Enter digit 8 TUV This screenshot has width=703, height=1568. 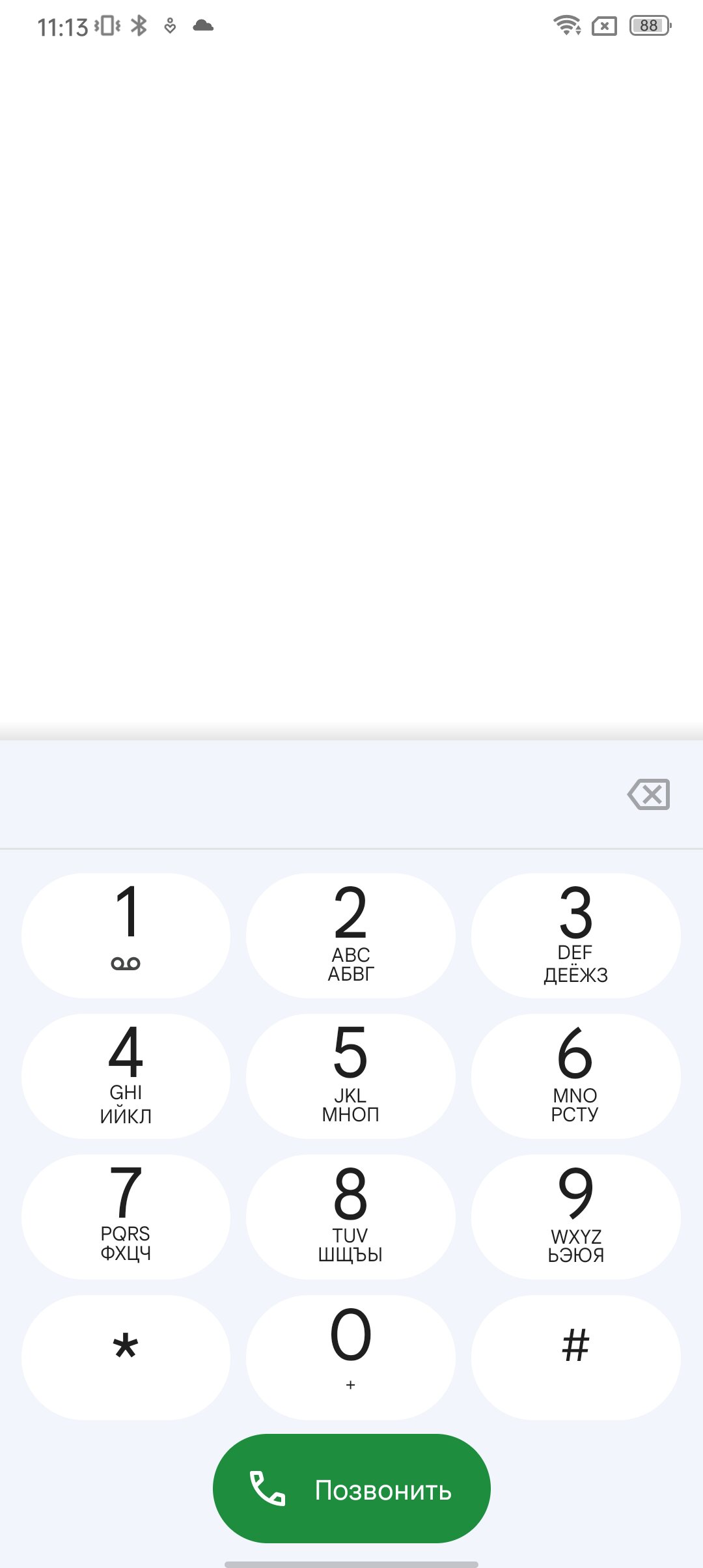pos(351,1217)
